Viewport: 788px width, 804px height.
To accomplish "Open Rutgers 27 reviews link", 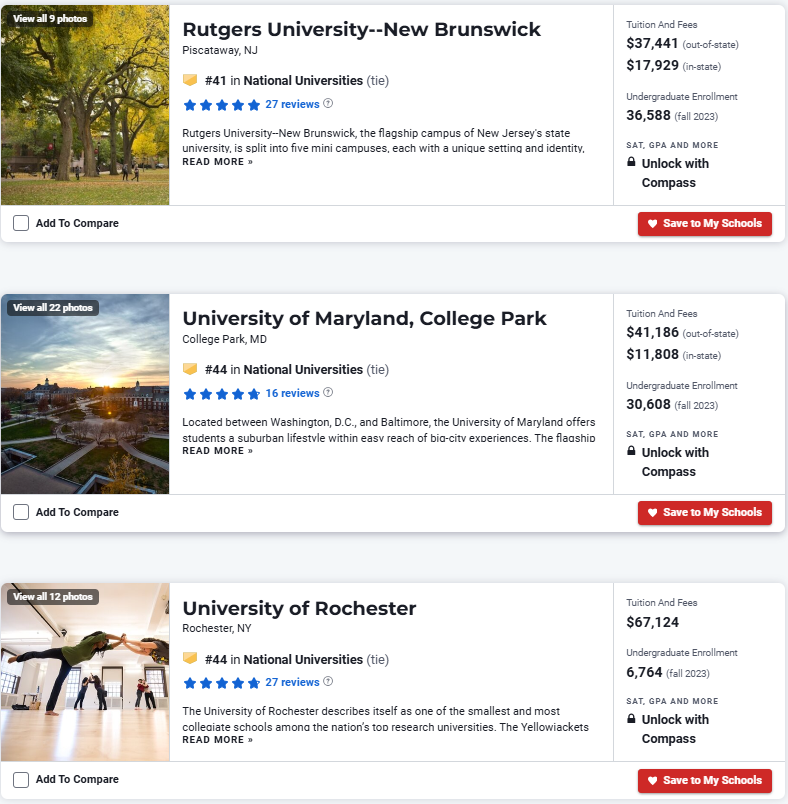I will [x=292, y=104].
